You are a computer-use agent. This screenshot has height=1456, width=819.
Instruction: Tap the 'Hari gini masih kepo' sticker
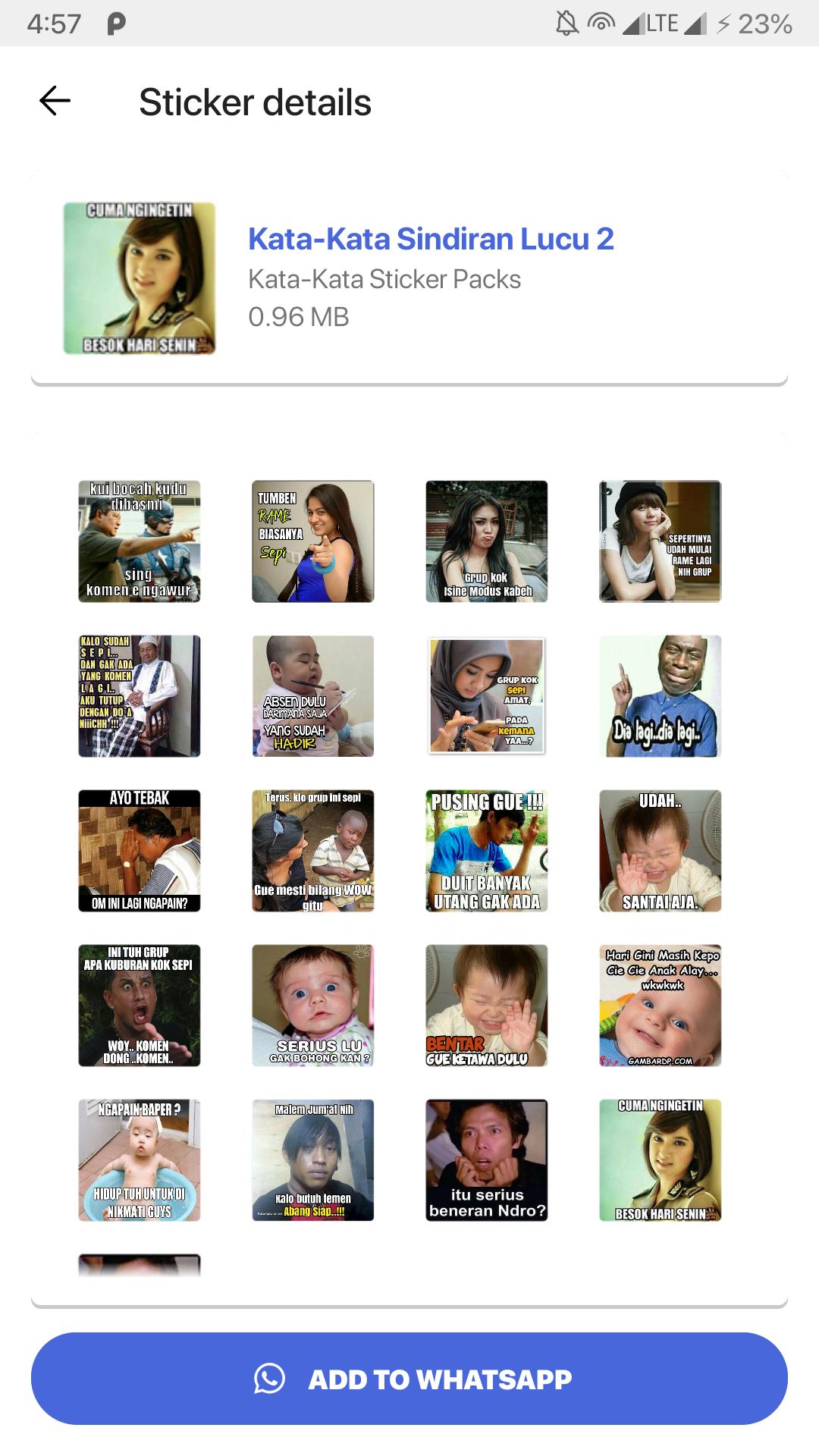pos(660,1006)
